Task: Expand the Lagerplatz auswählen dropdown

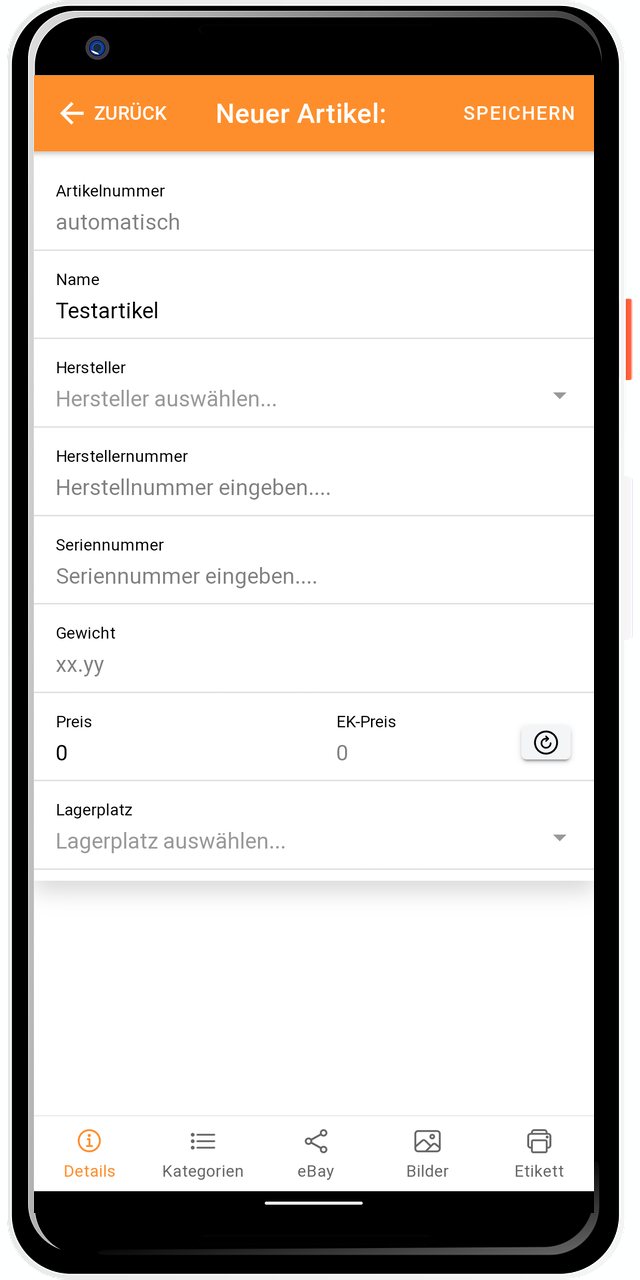Action: [x=310, y=841]
